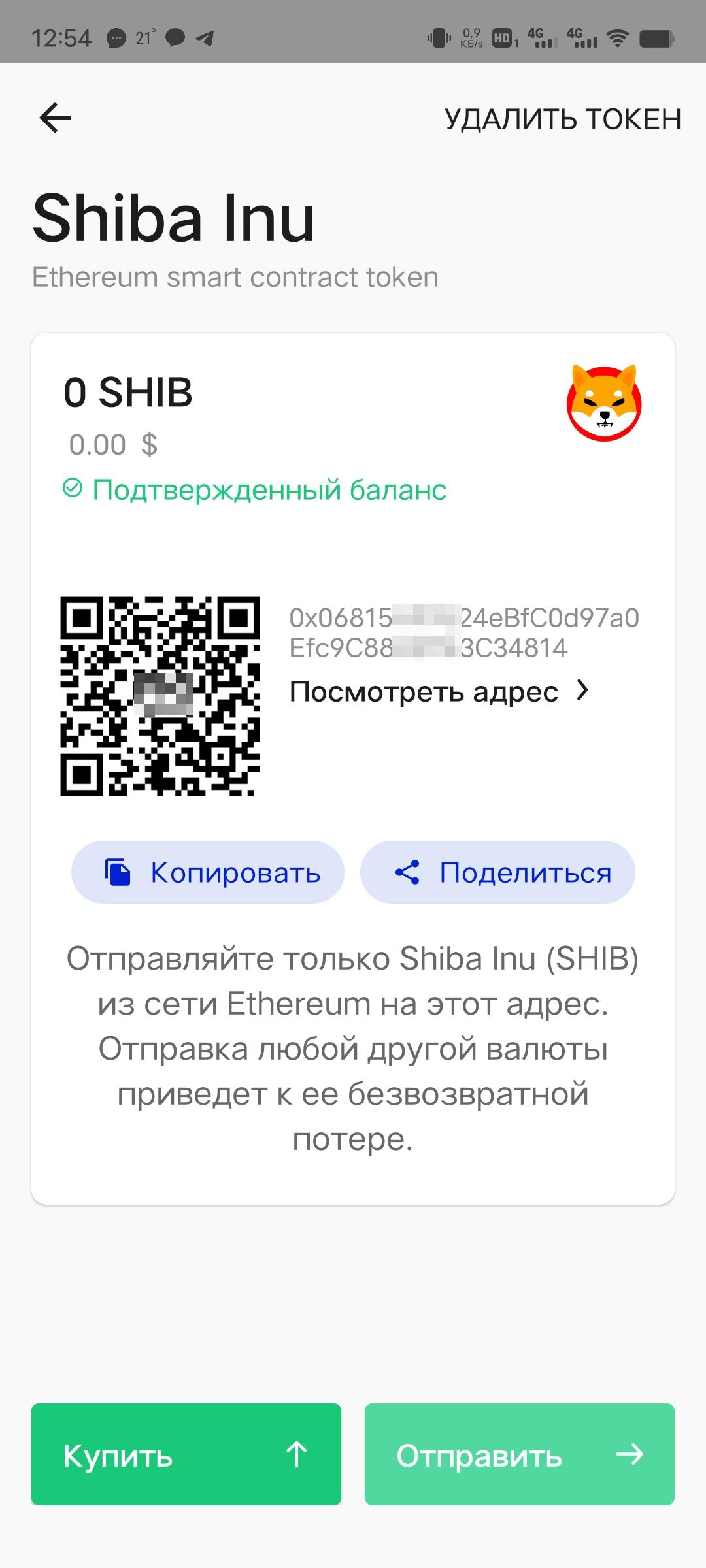The image size is (706, 1568).
Task: Tap УДАЛИТЬ ТОКЕН to remove token
Action: [563, 120]
